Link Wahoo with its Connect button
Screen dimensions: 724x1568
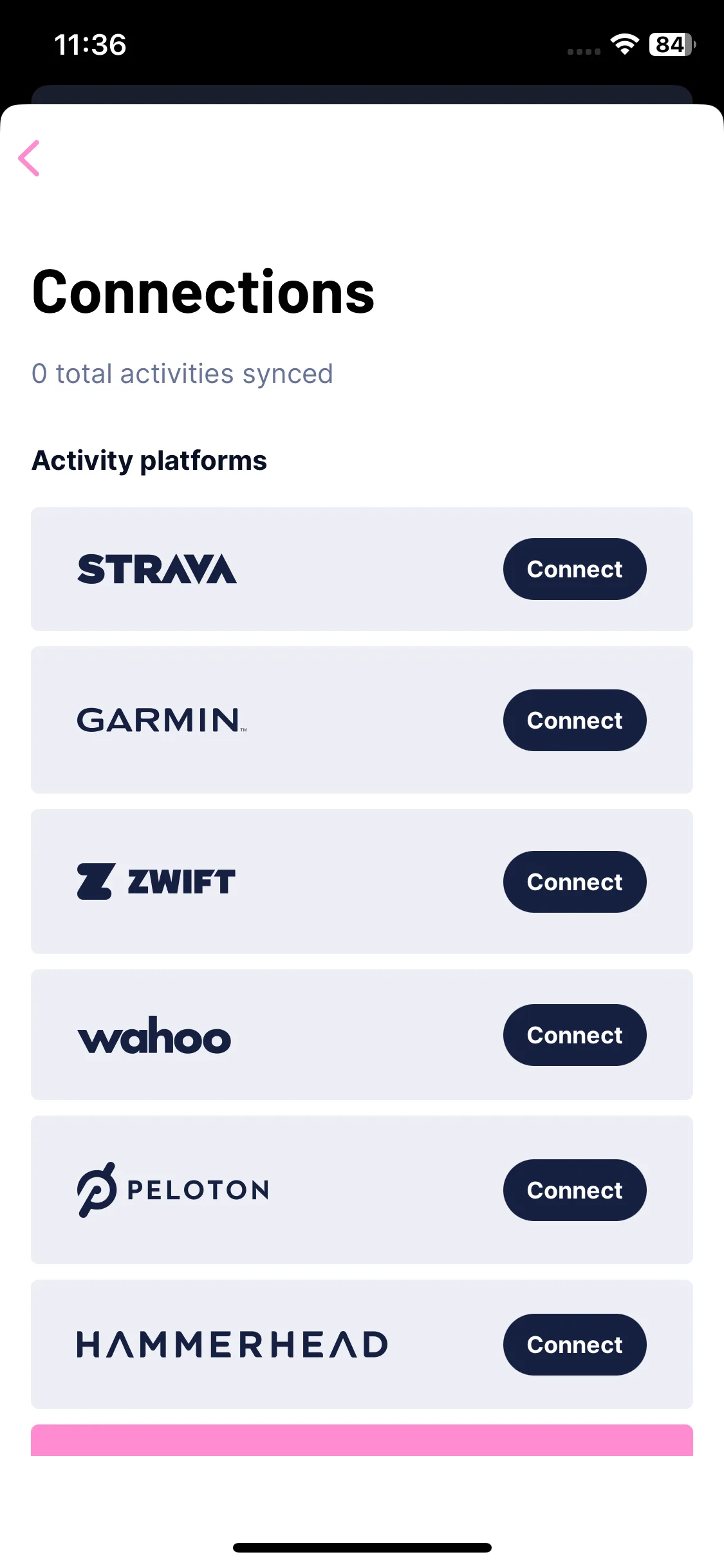tap(575, 1035)
